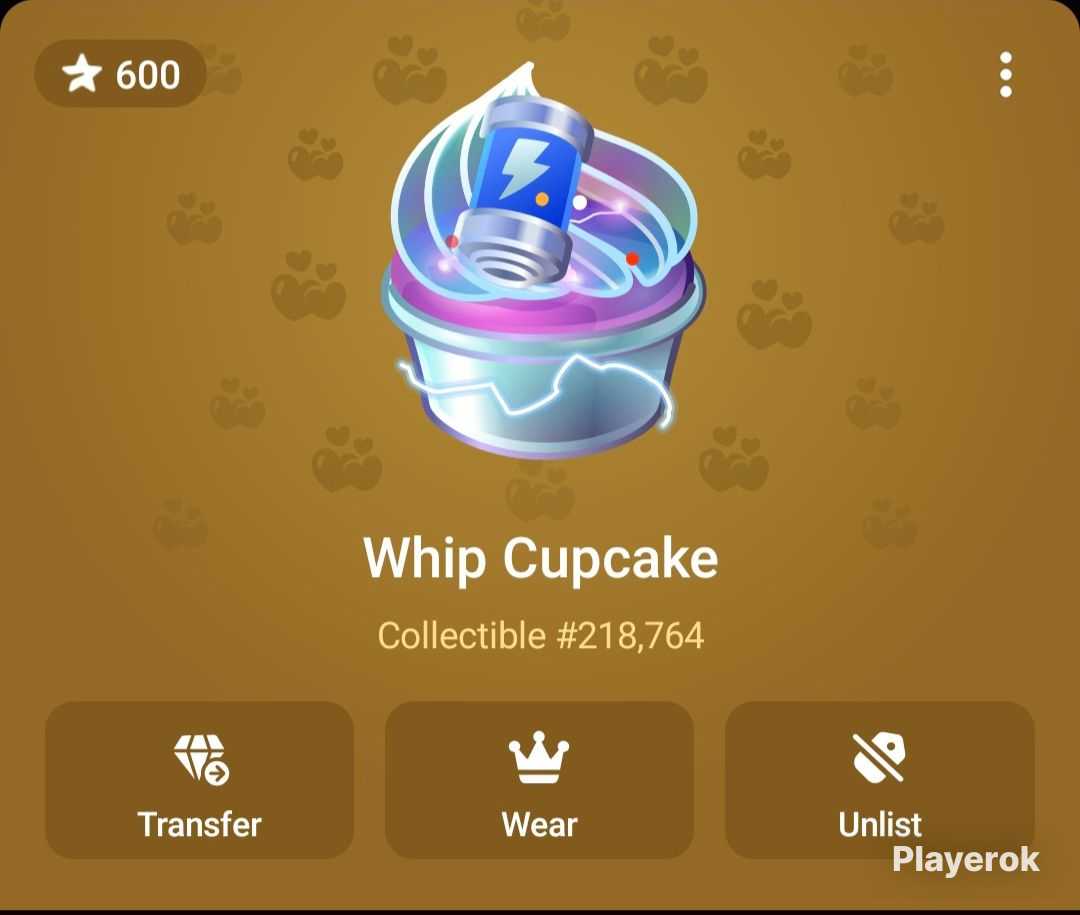1080x915 pixels.
Task: Unlist the gift from sale
Action: click(880, 780)
